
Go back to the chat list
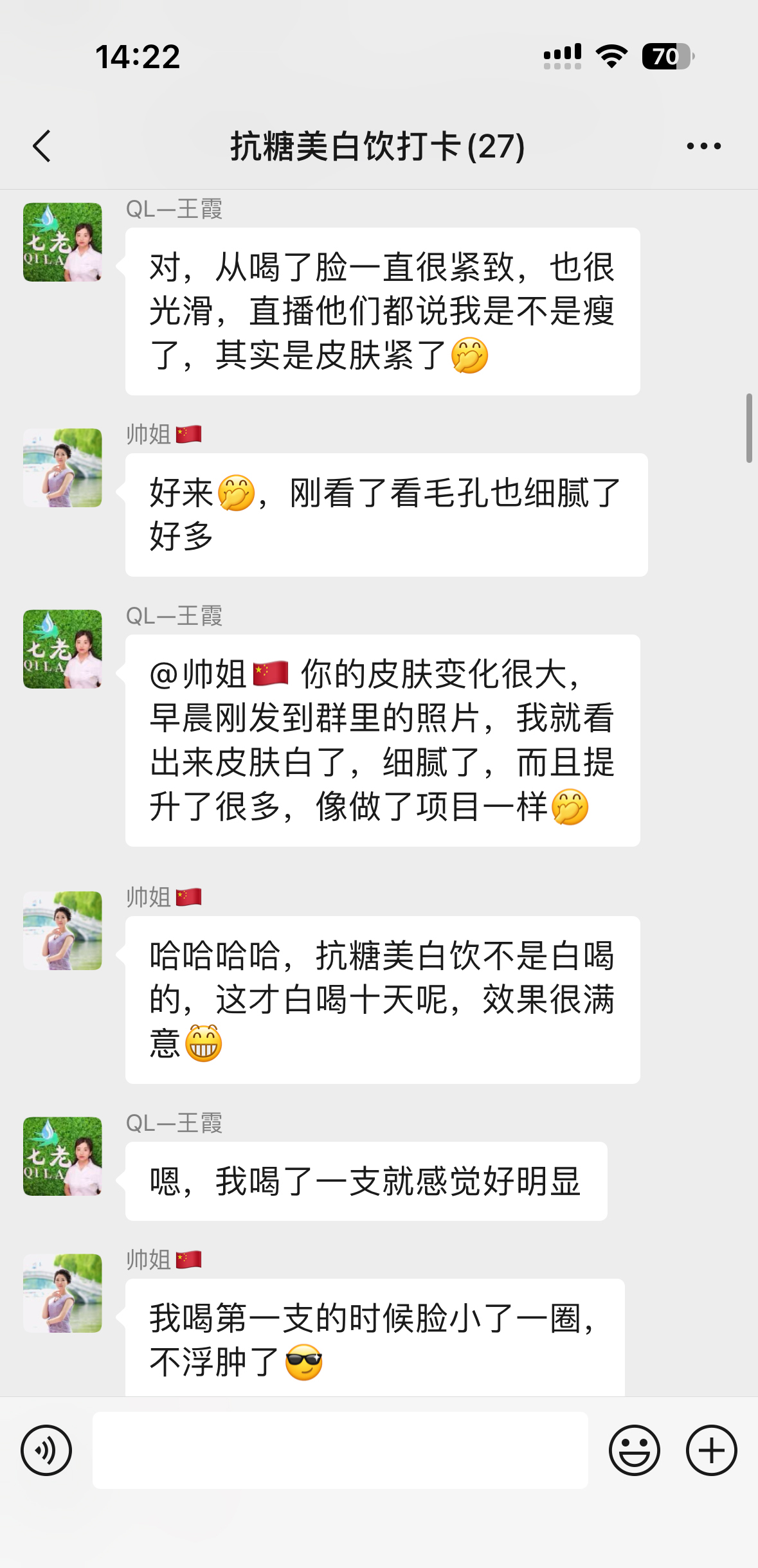tap(42, 146)
